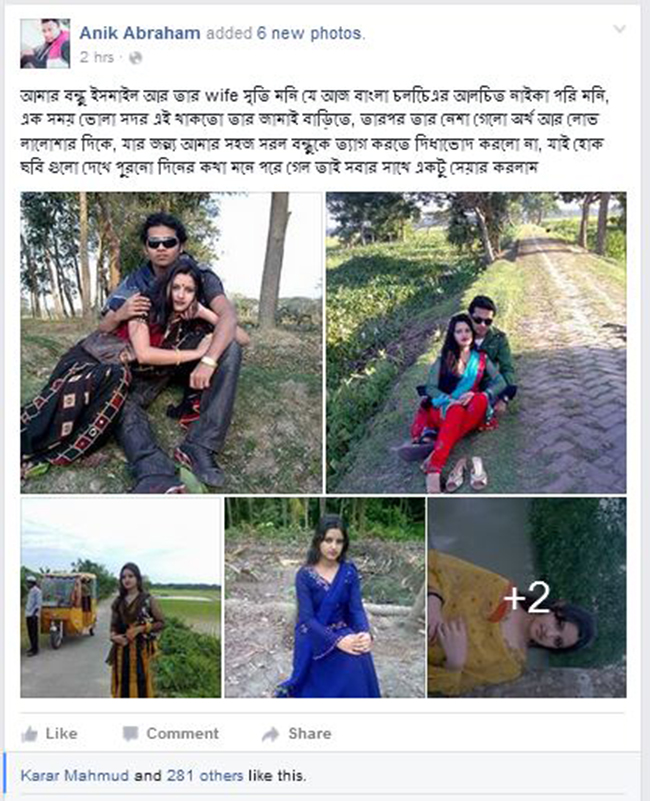This screenshot has width=650, height=801.
Task: Open photo of couple sitting under trees
Action: (170, 342)
